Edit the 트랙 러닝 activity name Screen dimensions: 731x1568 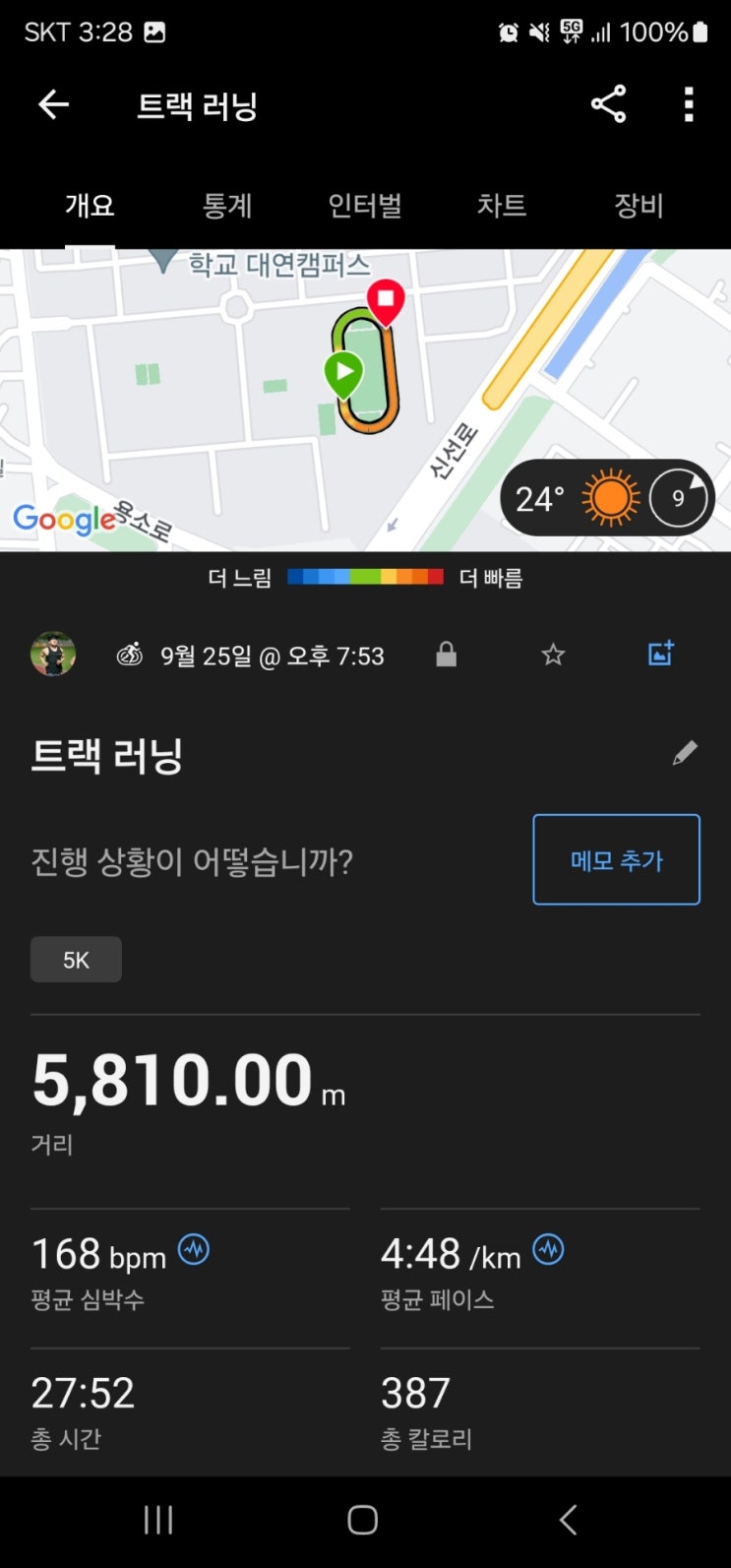coord(685,753)
